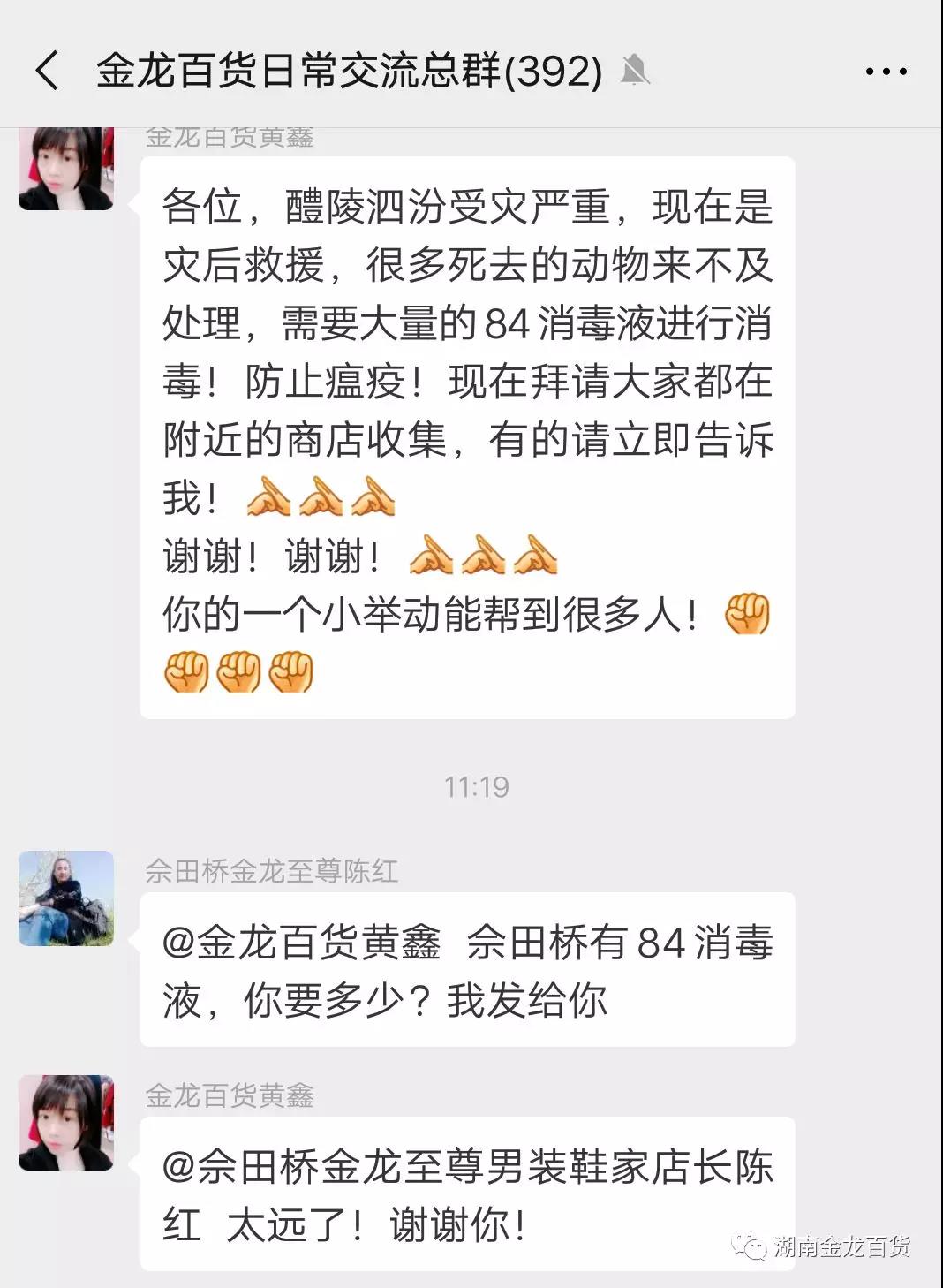Open the three-dot chat info menu
The height and width of the screenshot is (1288, 943).
coord(886,72)
